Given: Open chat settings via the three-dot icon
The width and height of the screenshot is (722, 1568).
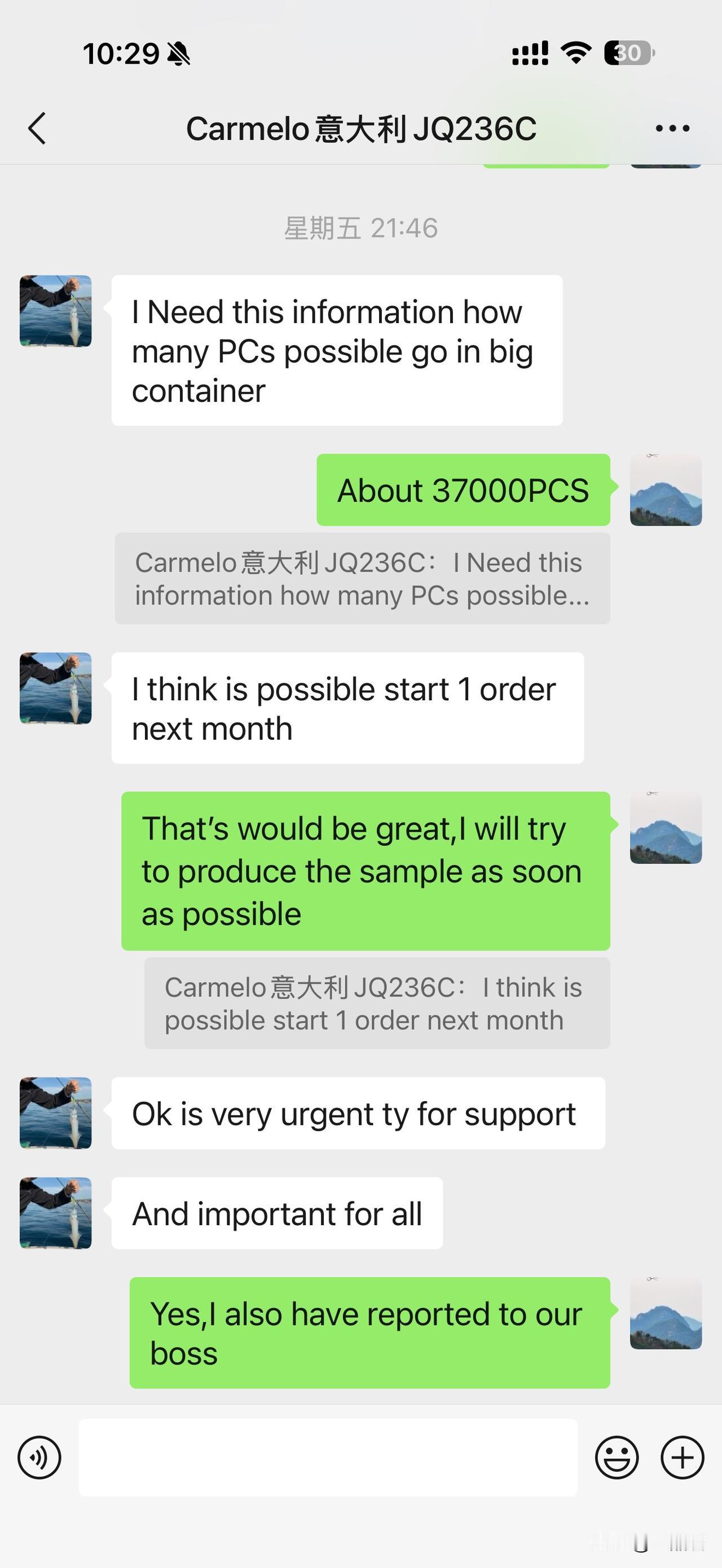Looking at the screenshot, I should [671, 127].
